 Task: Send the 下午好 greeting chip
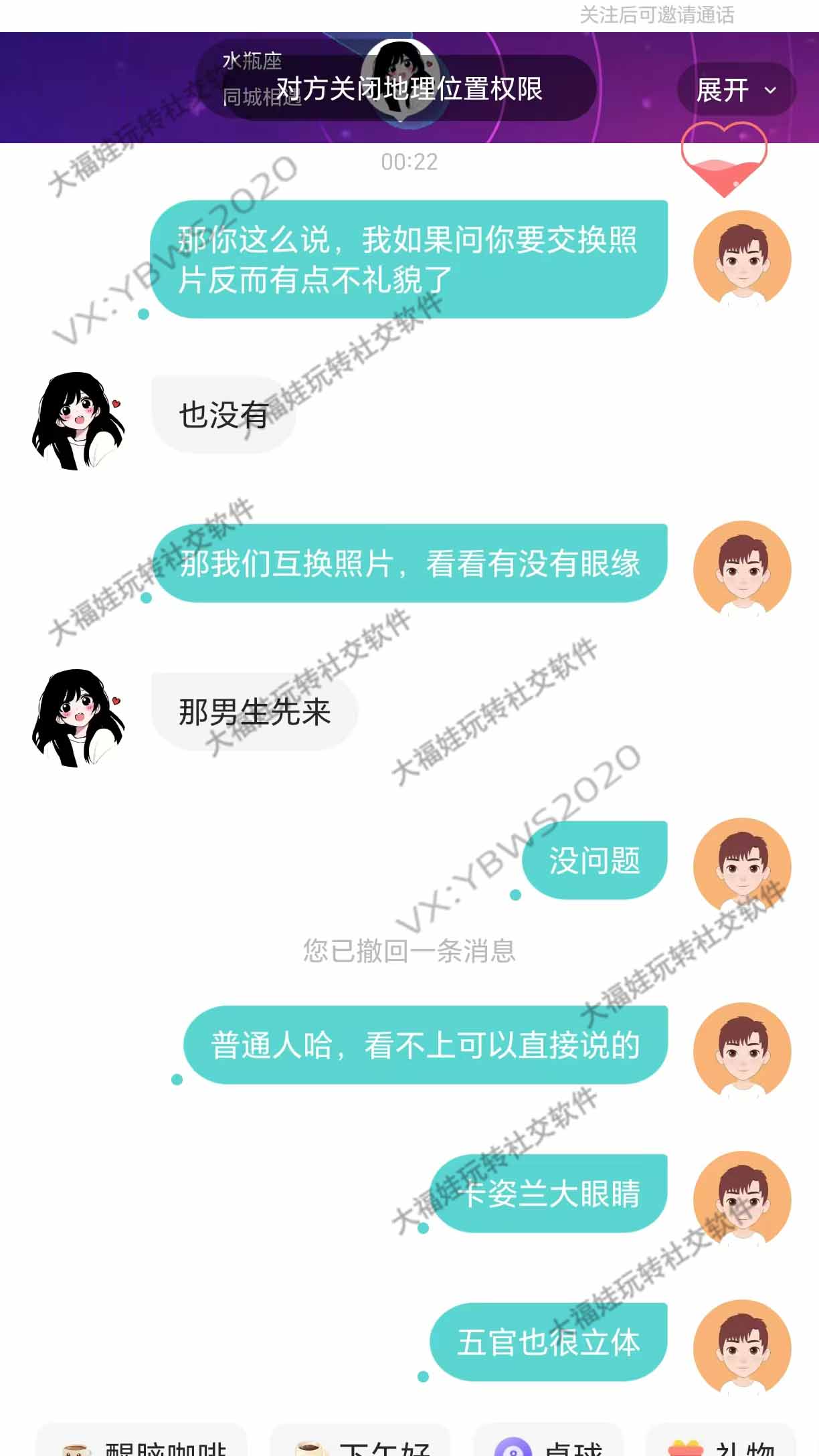[361, 1445]
